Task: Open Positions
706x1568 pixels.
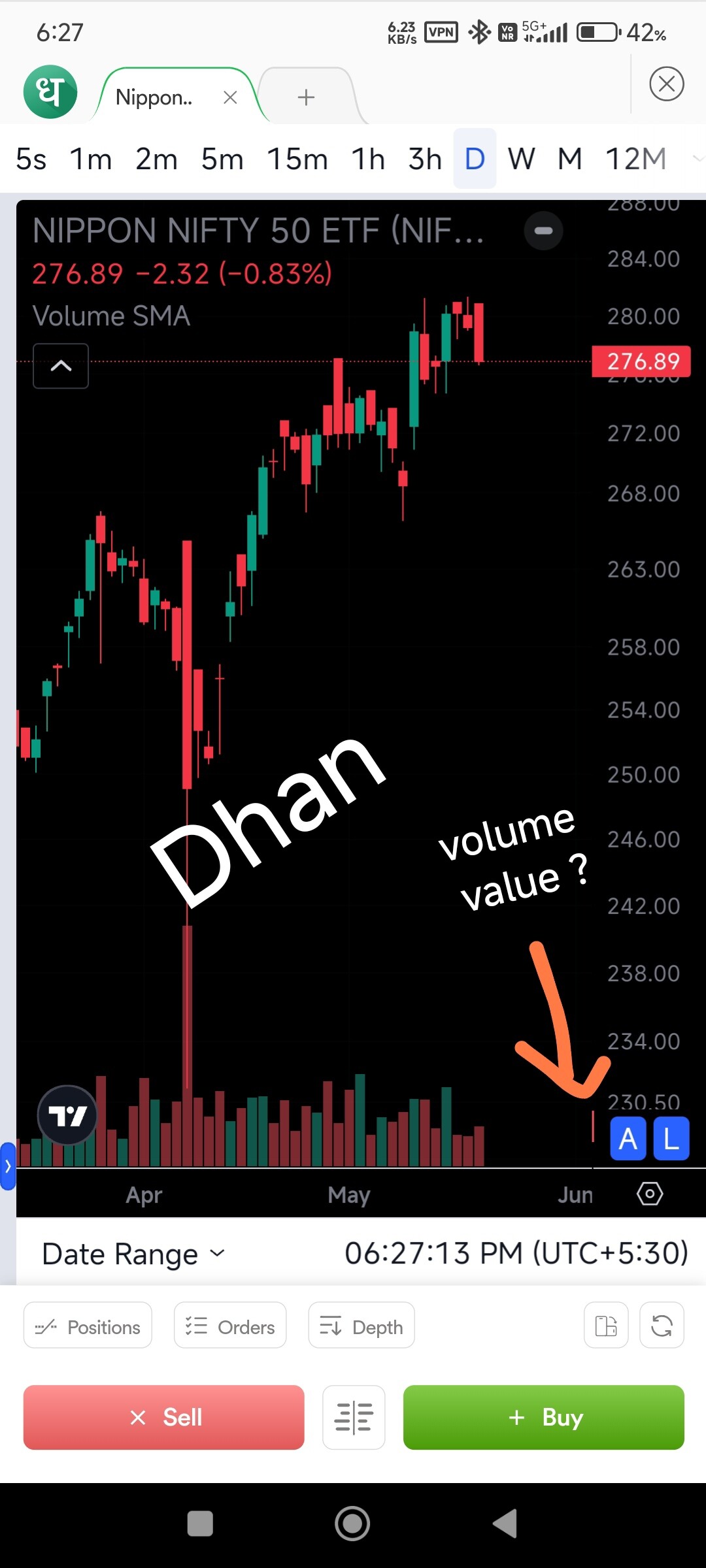Action: (88, 1327)
